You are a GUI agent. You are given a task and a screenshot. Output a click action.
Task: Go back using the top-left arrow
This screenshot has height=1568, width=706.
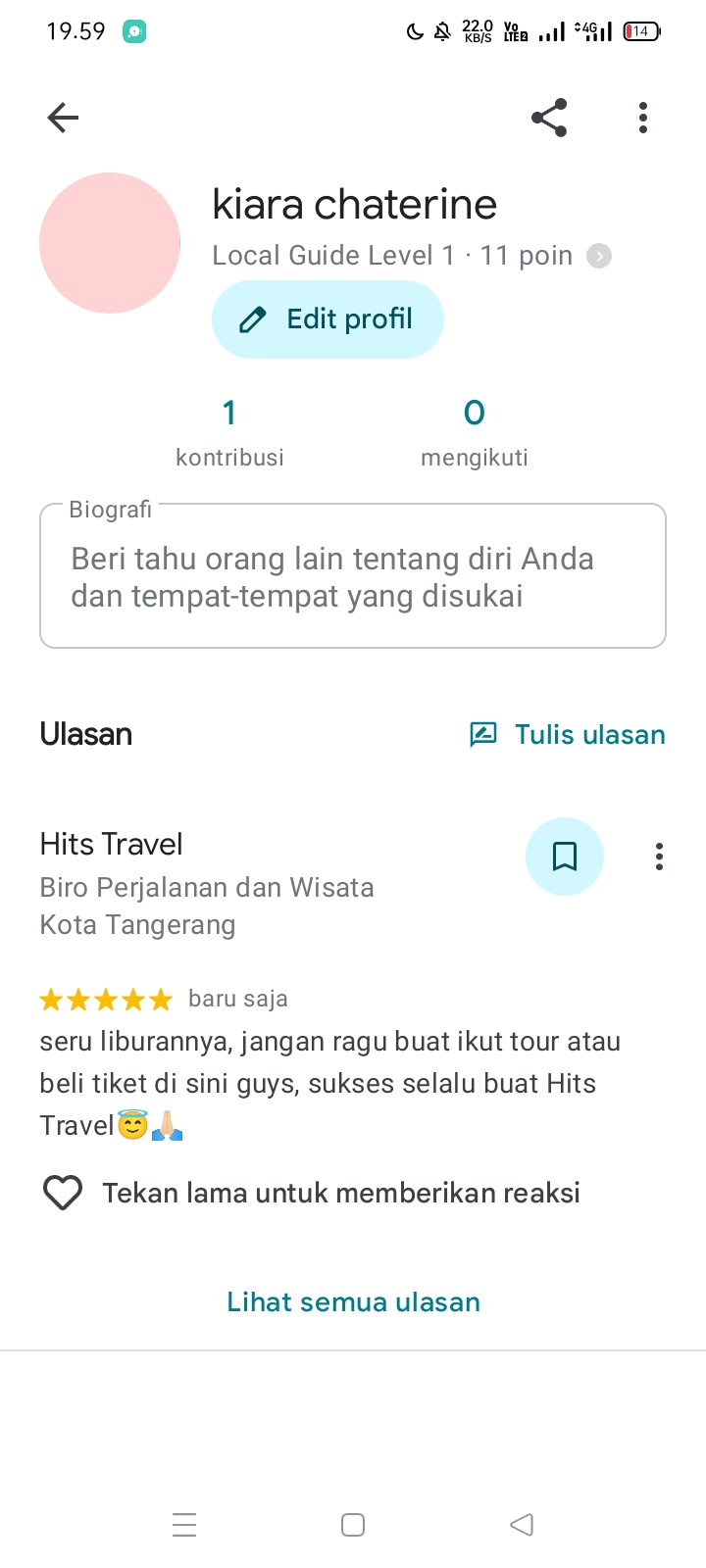click(63, 118)
